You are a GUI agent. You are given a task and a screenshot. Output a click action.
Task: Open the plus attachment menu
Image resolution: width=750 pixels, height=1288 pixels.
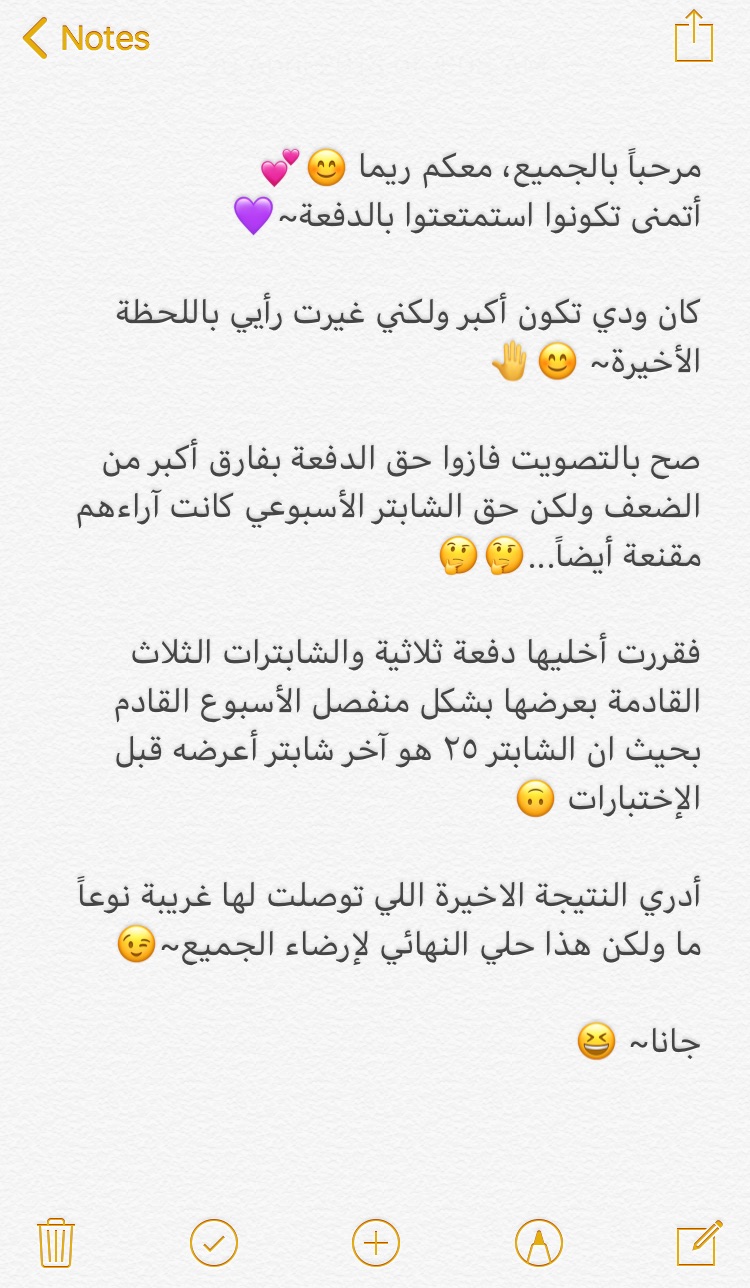[x=375, y=1243]
